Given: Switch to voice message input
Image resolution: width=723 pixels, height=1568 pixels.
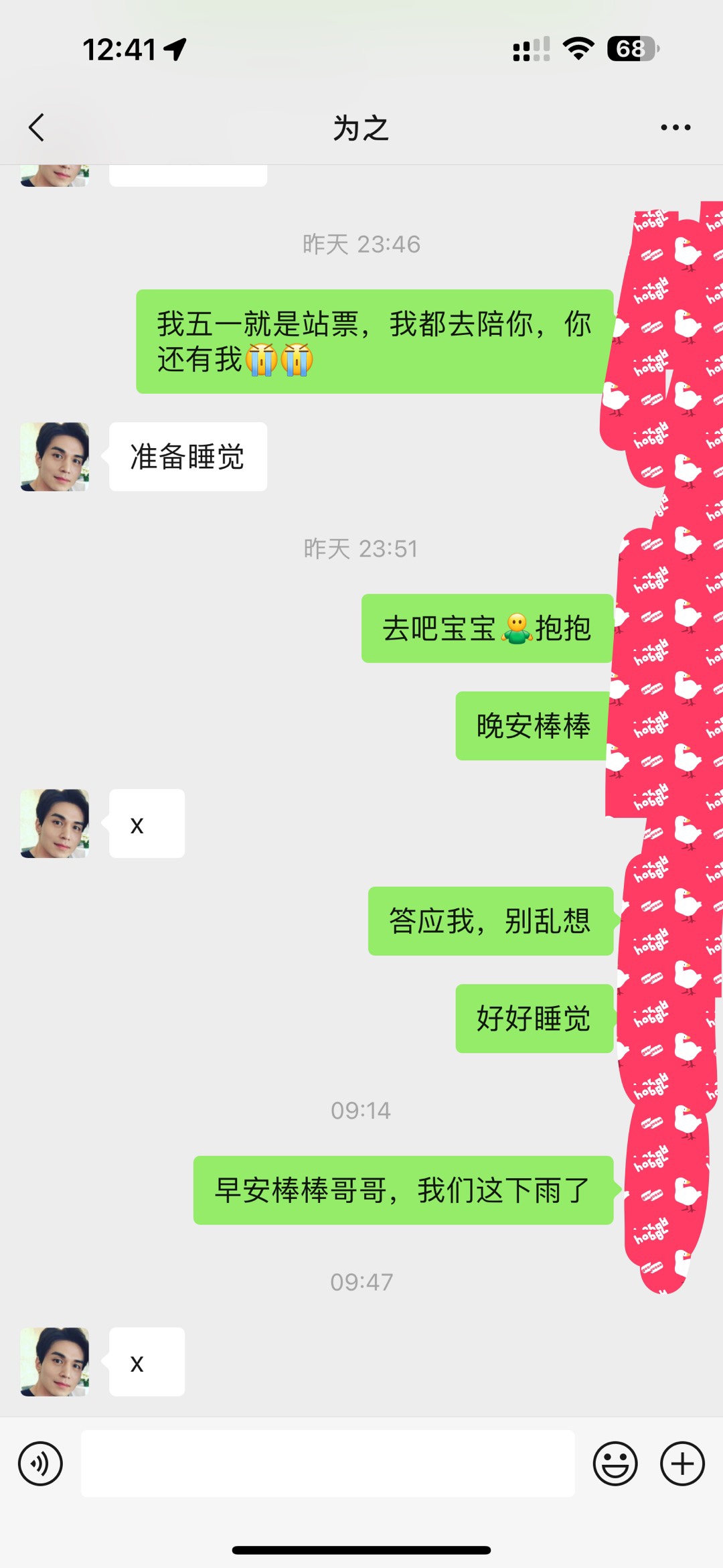Looking at the screenshot, I should pyautogui.click(x=40, y=1464).
